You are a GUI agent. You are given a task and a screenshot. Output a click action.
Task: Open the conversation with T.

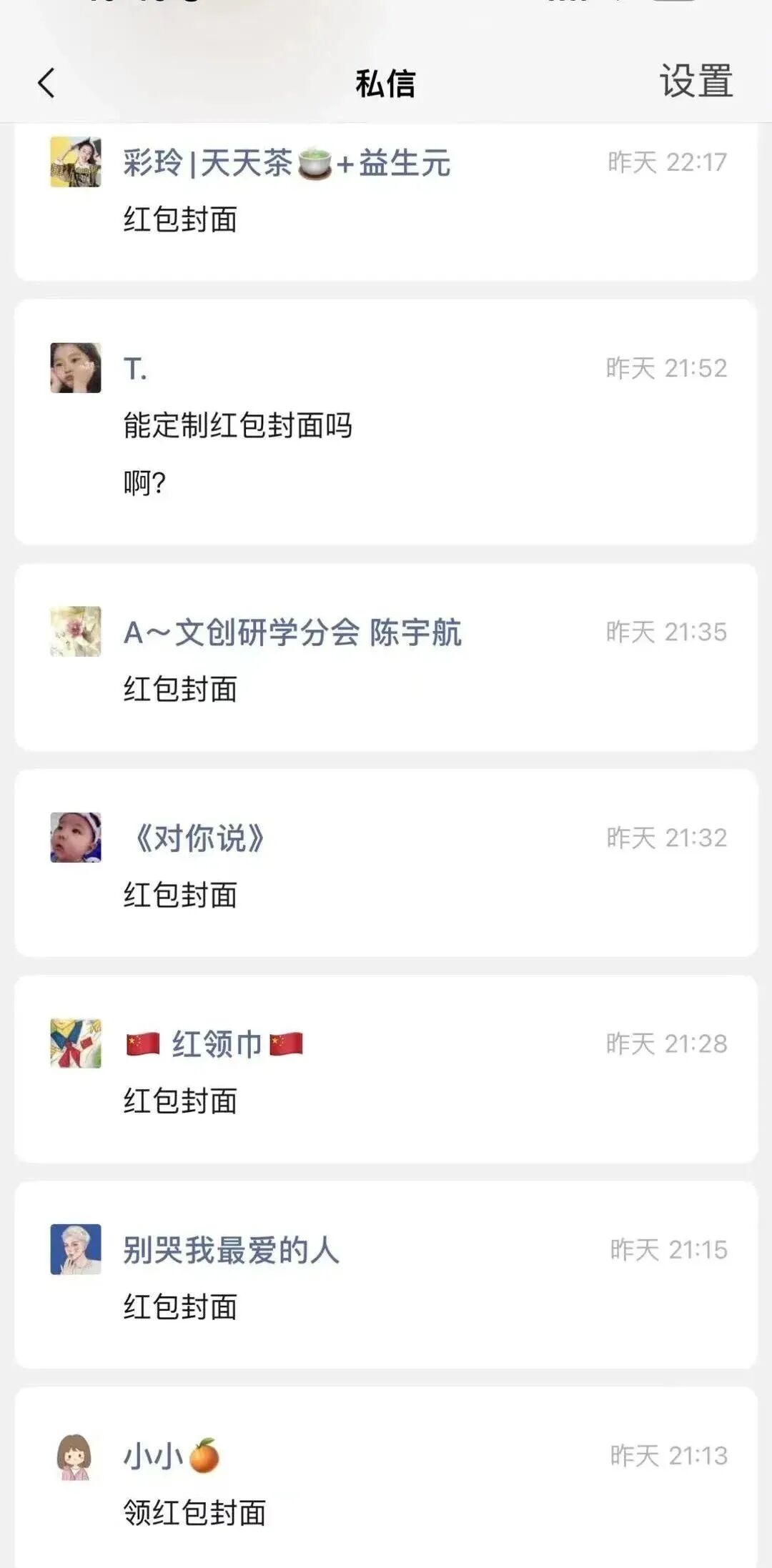click(x=386, y=422)
